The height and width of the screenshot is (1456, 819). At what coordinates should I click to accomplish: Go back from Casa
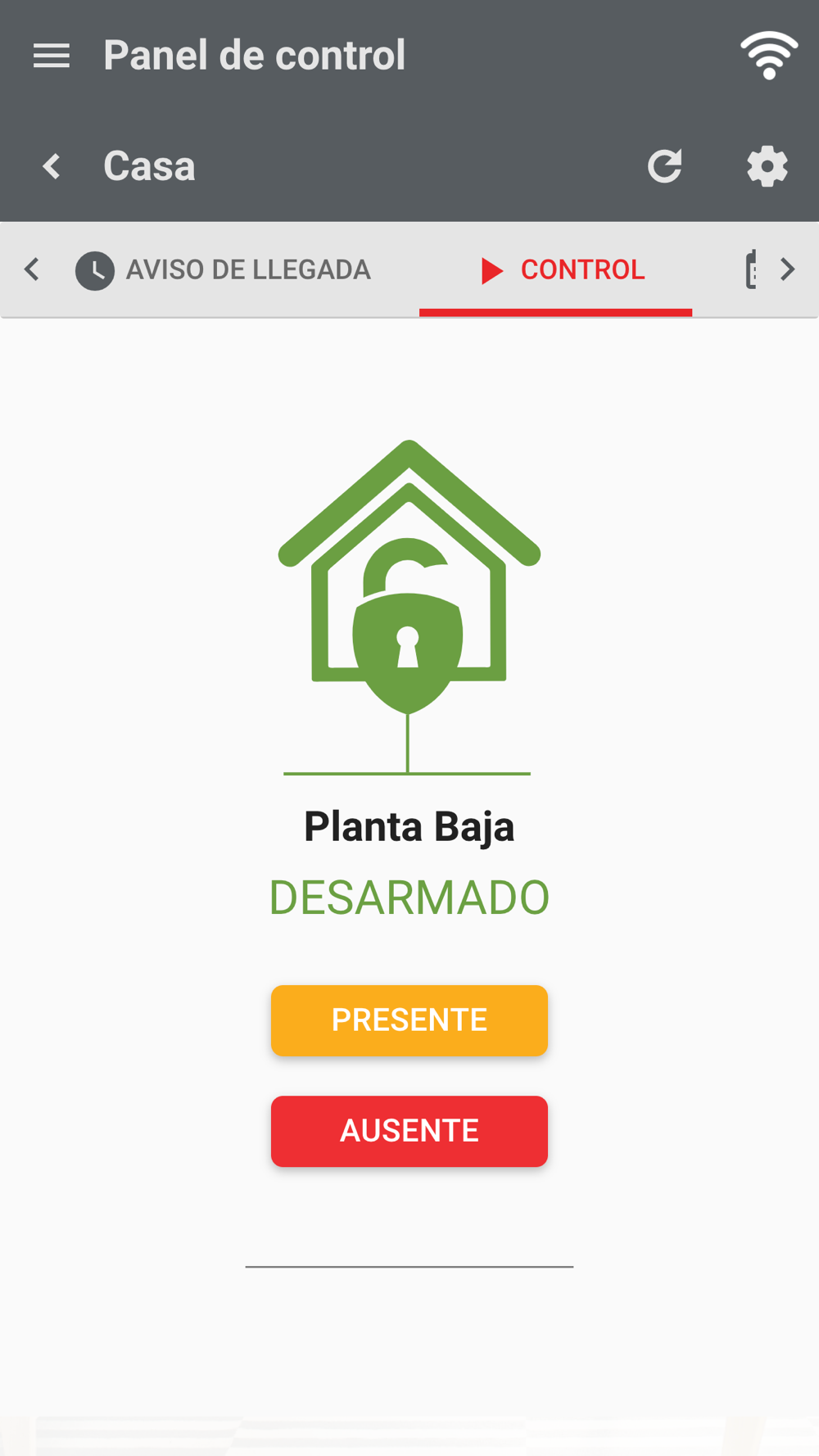click(x=52, y=166)
